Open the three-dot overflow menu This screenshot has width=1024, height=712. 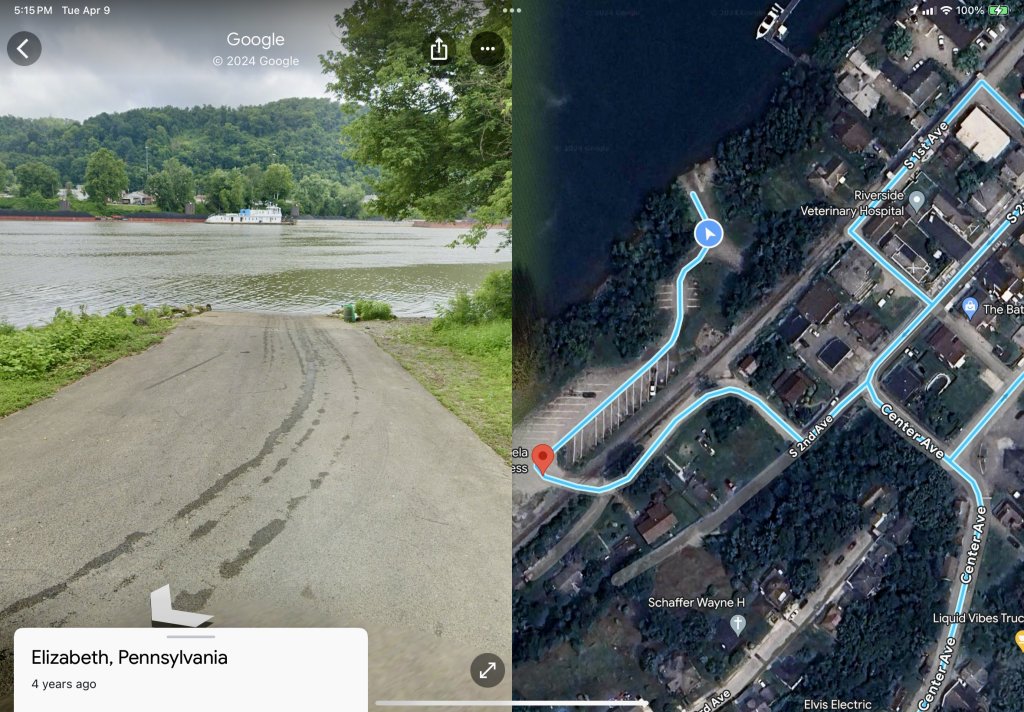[487, 49]
